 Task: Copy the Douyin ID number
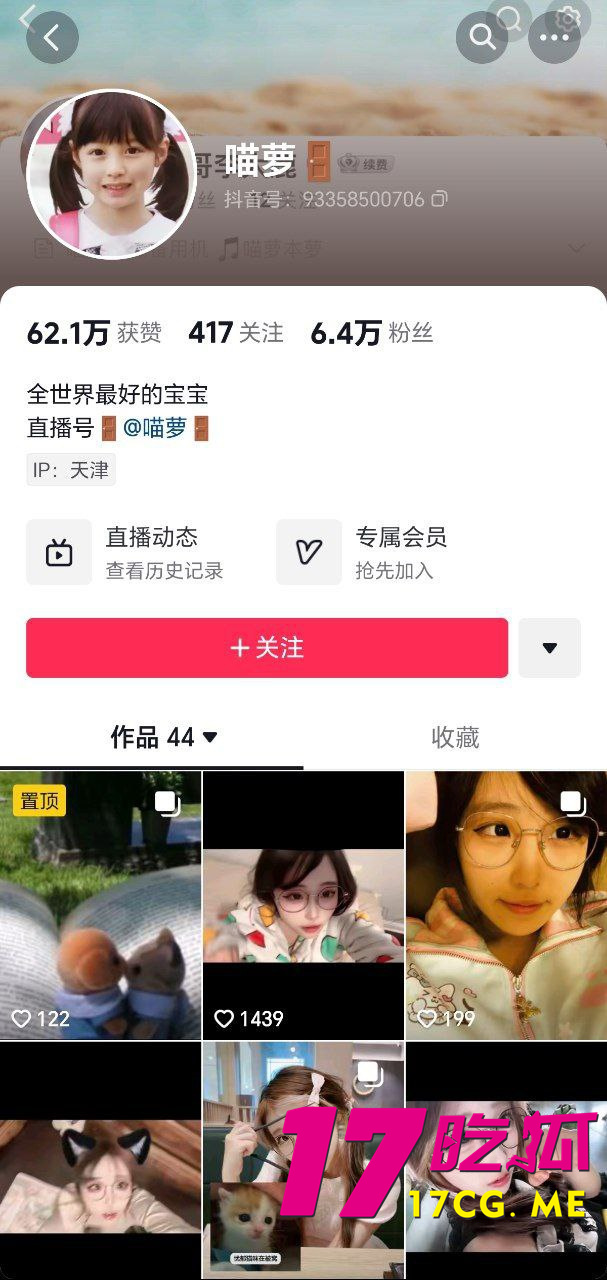(x=439, y=199)
